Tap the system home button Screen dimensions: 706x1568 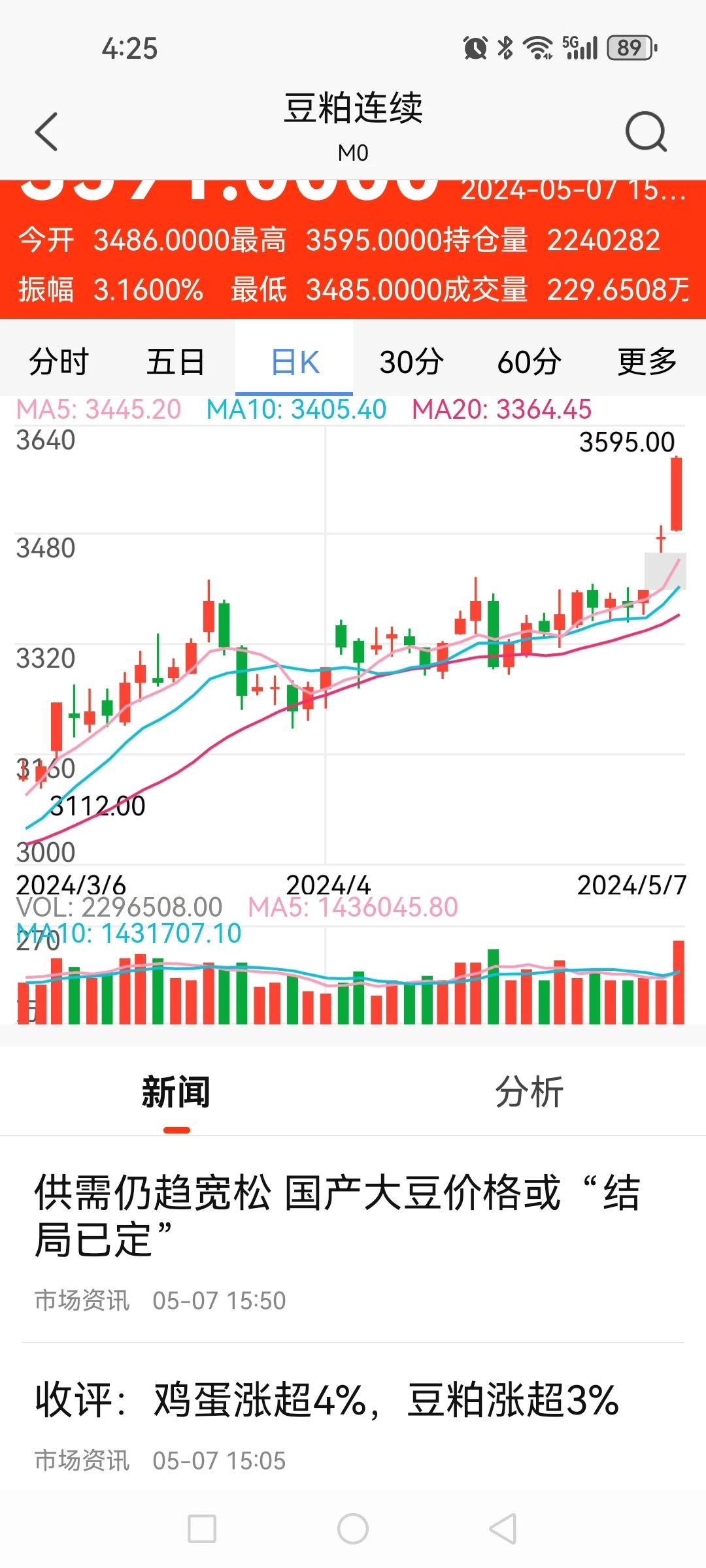(353, 1529)
